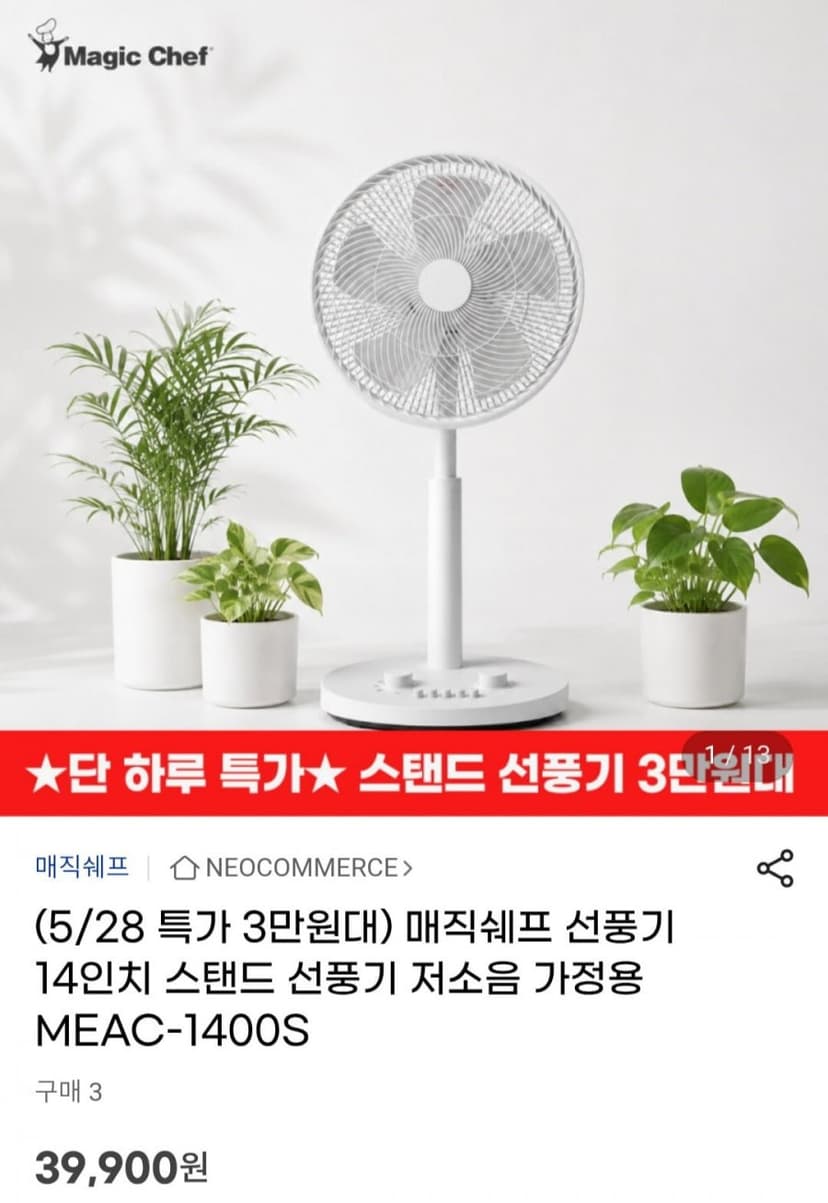Screen dimensions: 828x1203
Task: Open the fan product image gallery
Action: (414, 408)
